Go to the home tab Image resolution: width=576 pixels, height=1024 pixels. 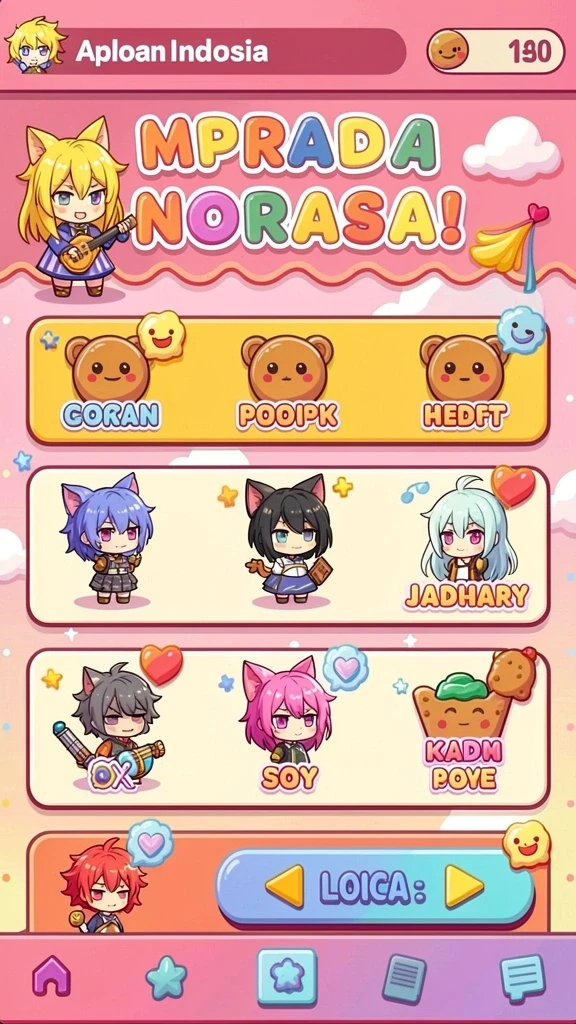pyautogui.click(x=52, y=977)
